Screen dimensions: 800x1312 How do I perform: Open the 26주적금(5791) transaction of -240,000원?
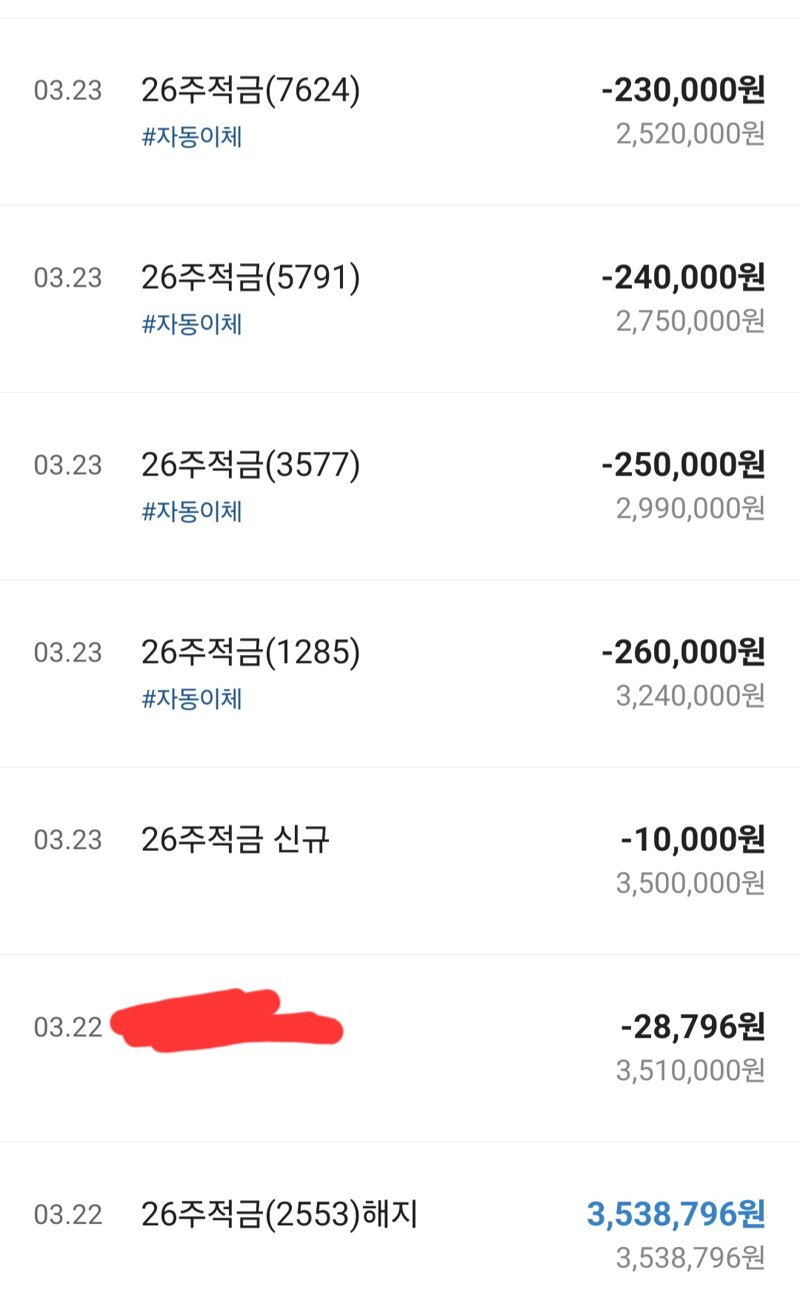point(400,299)
